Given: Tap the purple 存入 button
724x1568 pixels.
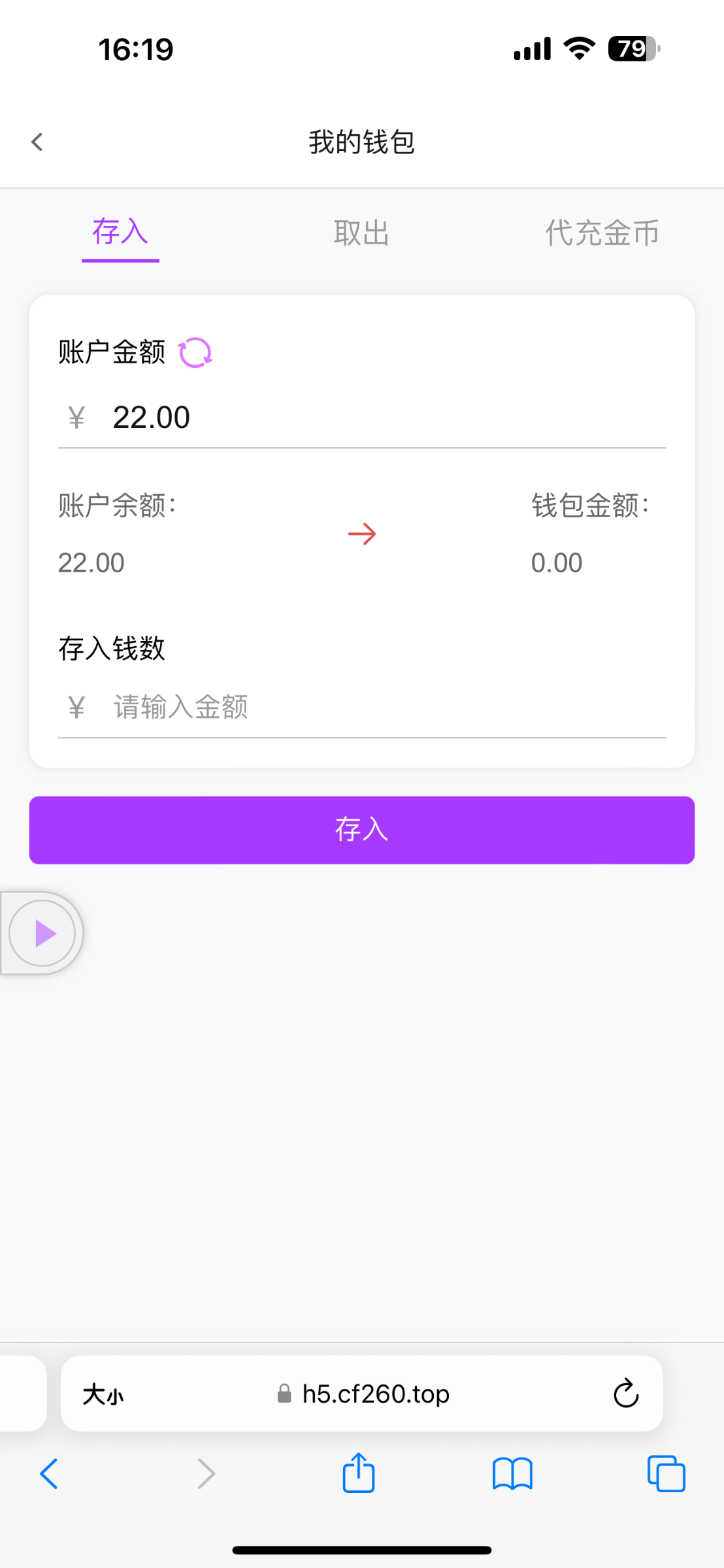Looking at the screenshot, I should click(361, 830).
